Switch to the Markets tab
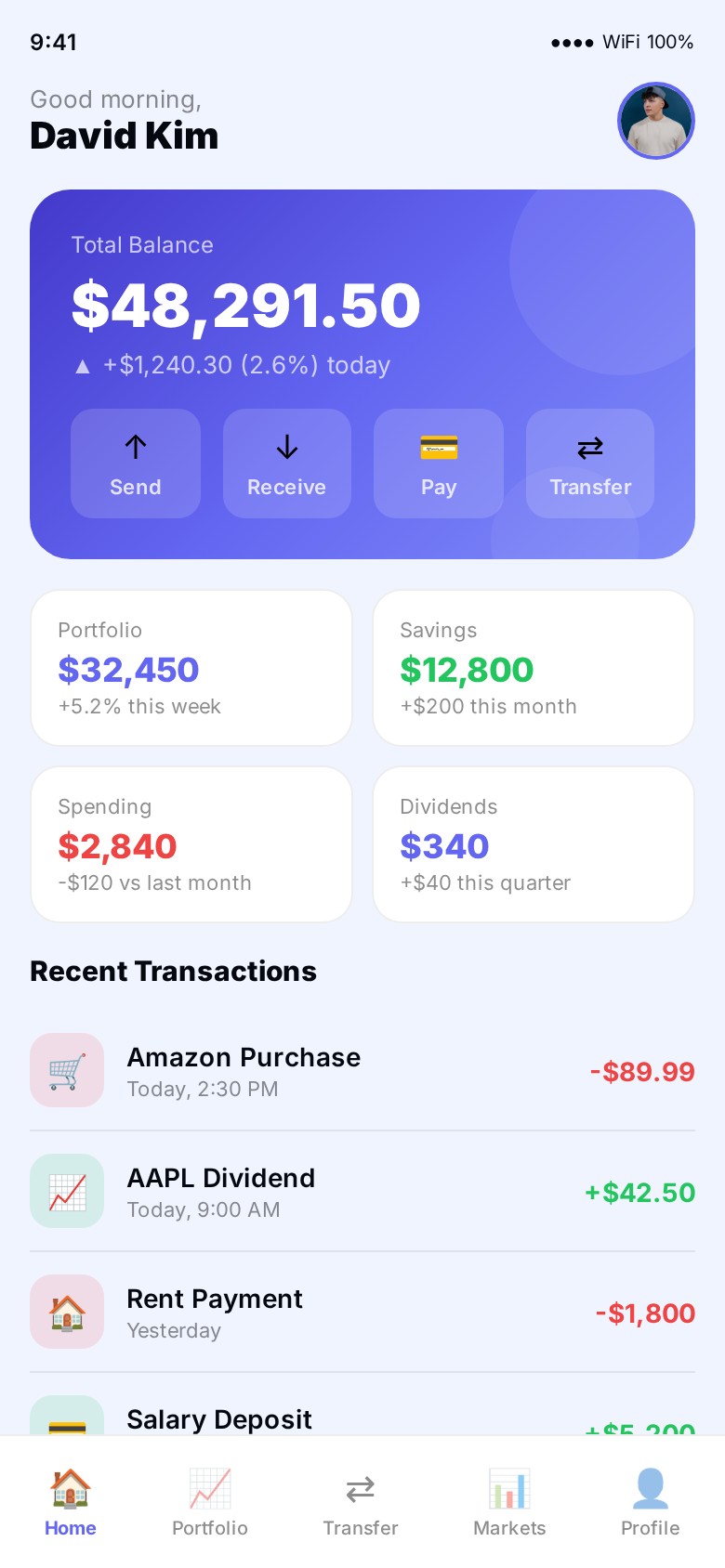The height and width of the screenshot is (1568, 725). (x=509, y=1503)
